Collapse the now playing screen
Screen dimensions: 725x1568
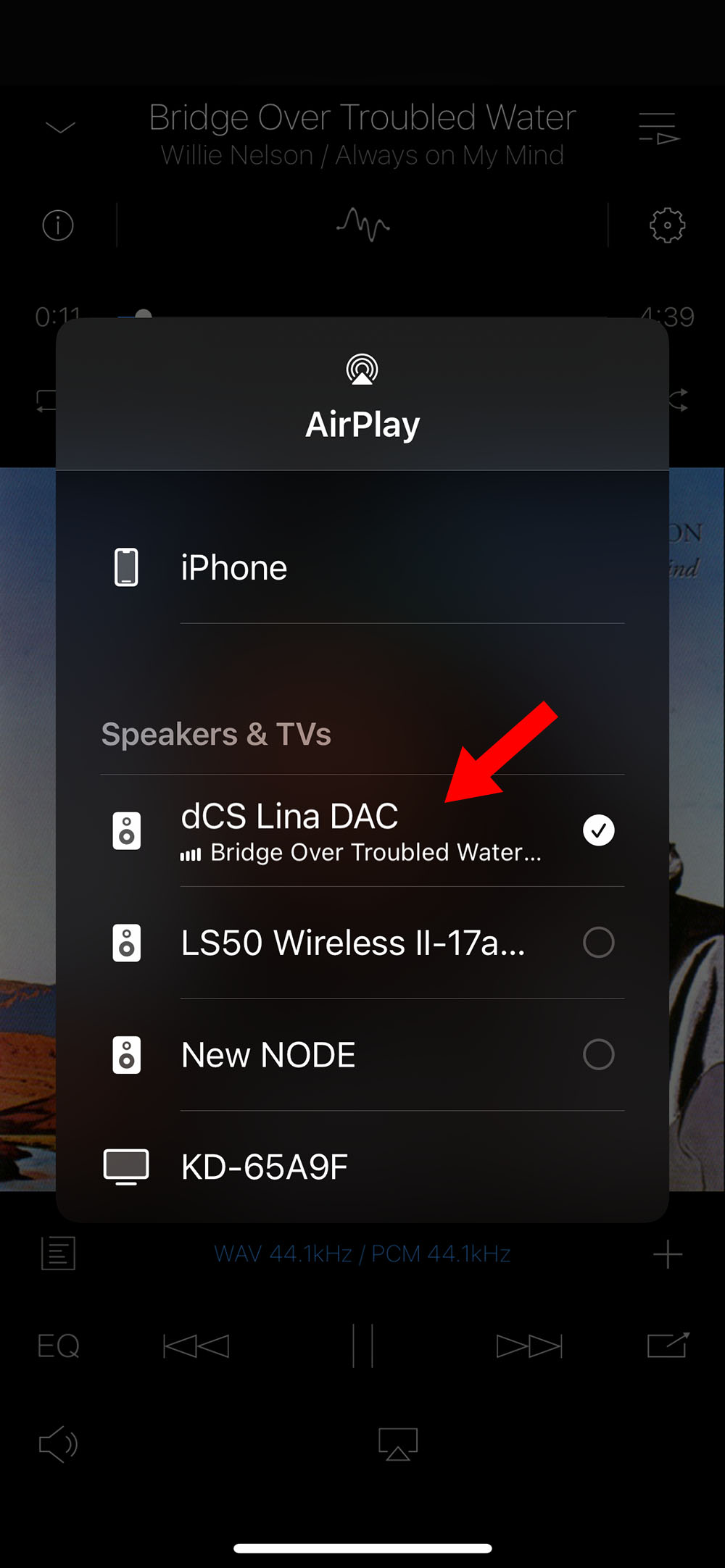click(x=60, y=128)
